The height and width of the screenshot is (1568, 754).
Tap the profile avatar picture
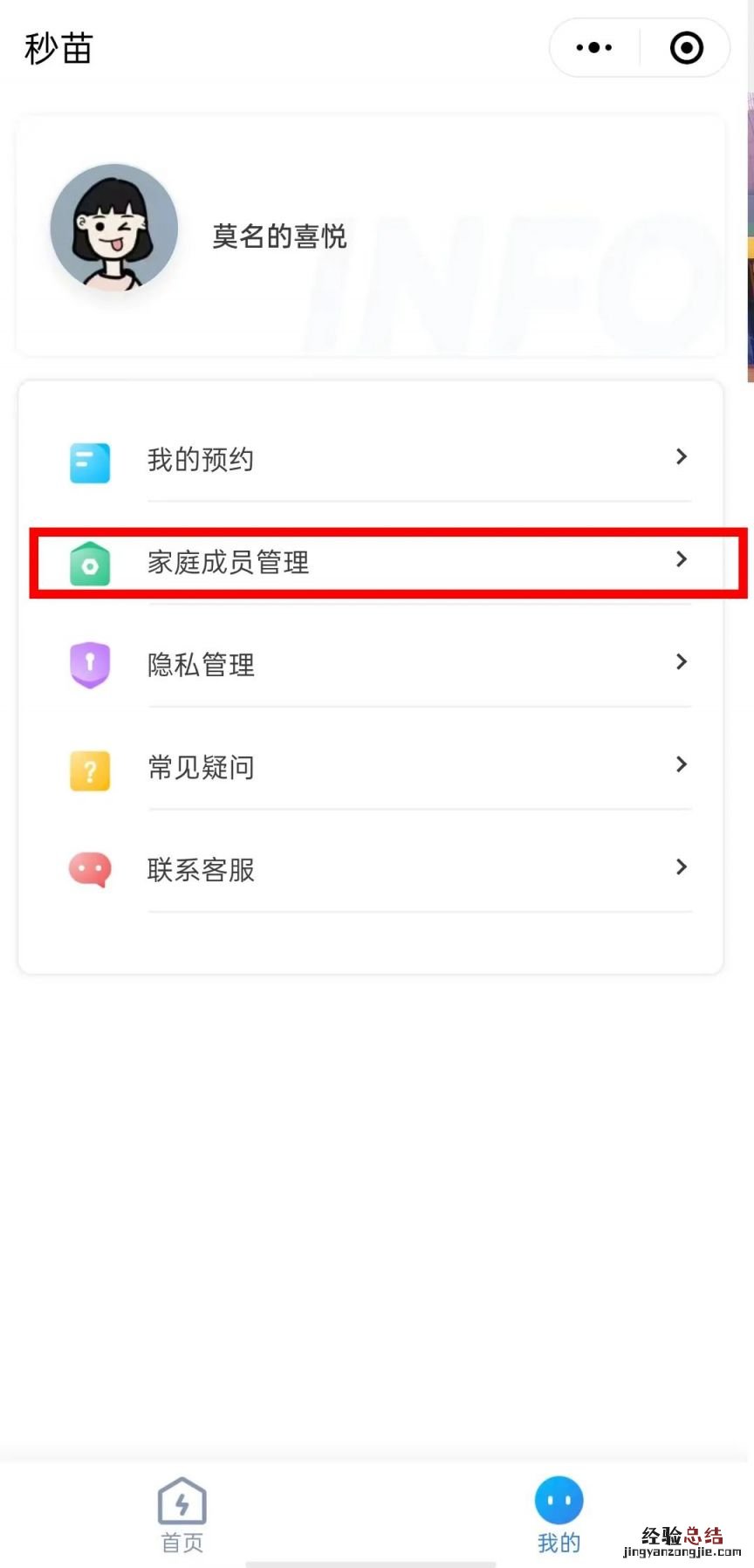click(114, 228)
